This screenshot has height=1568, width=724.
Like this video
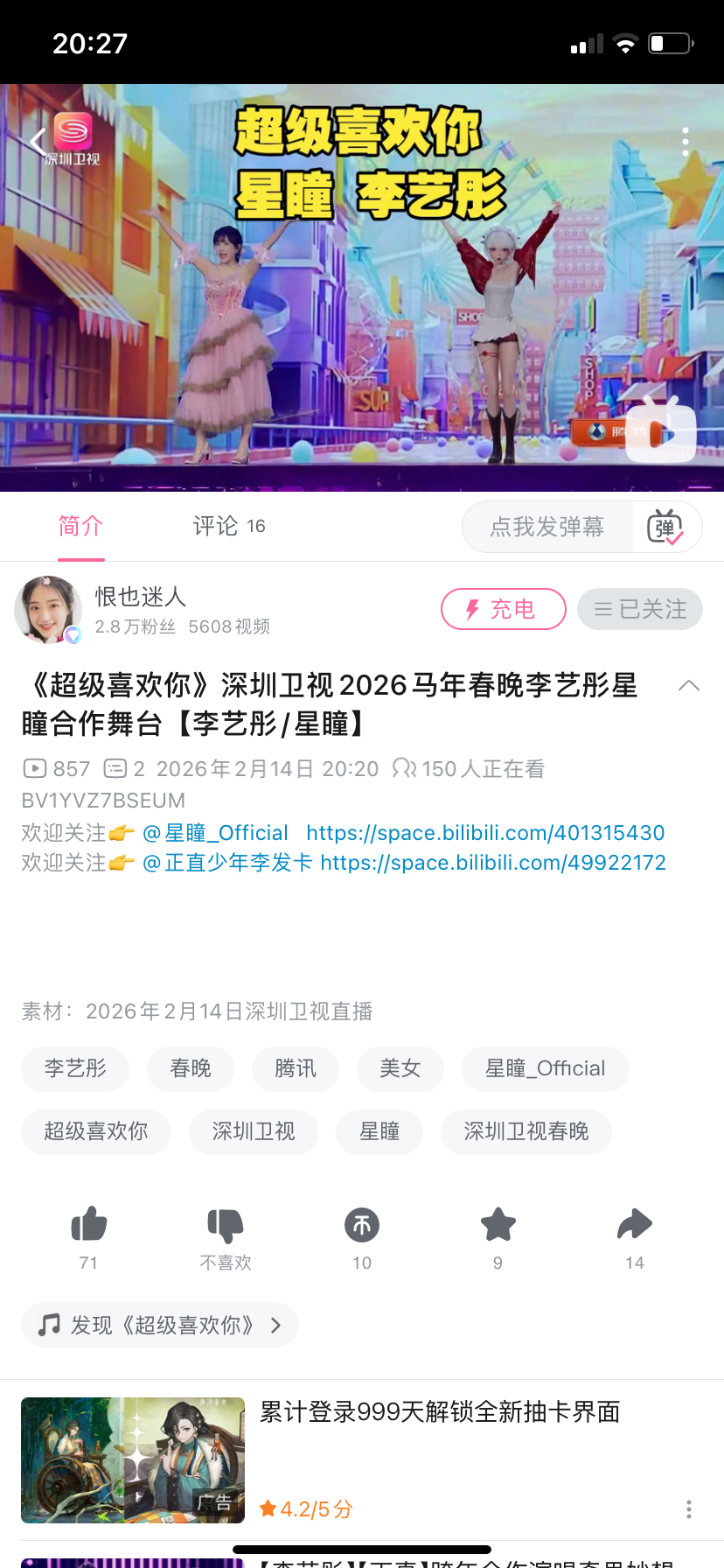[x=89, y=1225]
